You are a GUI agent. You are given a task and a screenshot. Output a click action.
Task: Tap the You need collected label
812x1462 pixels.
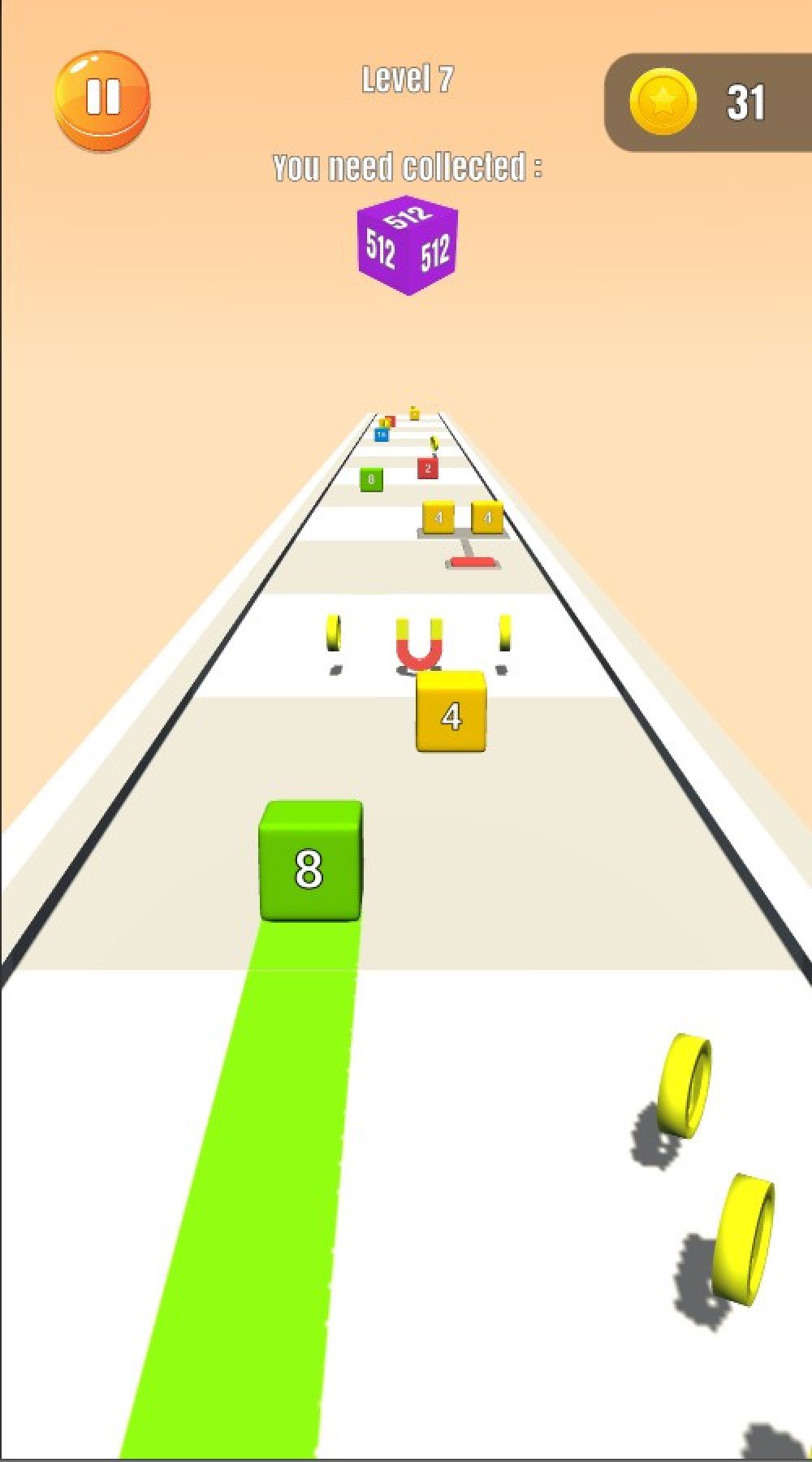(x=407, y=167)
